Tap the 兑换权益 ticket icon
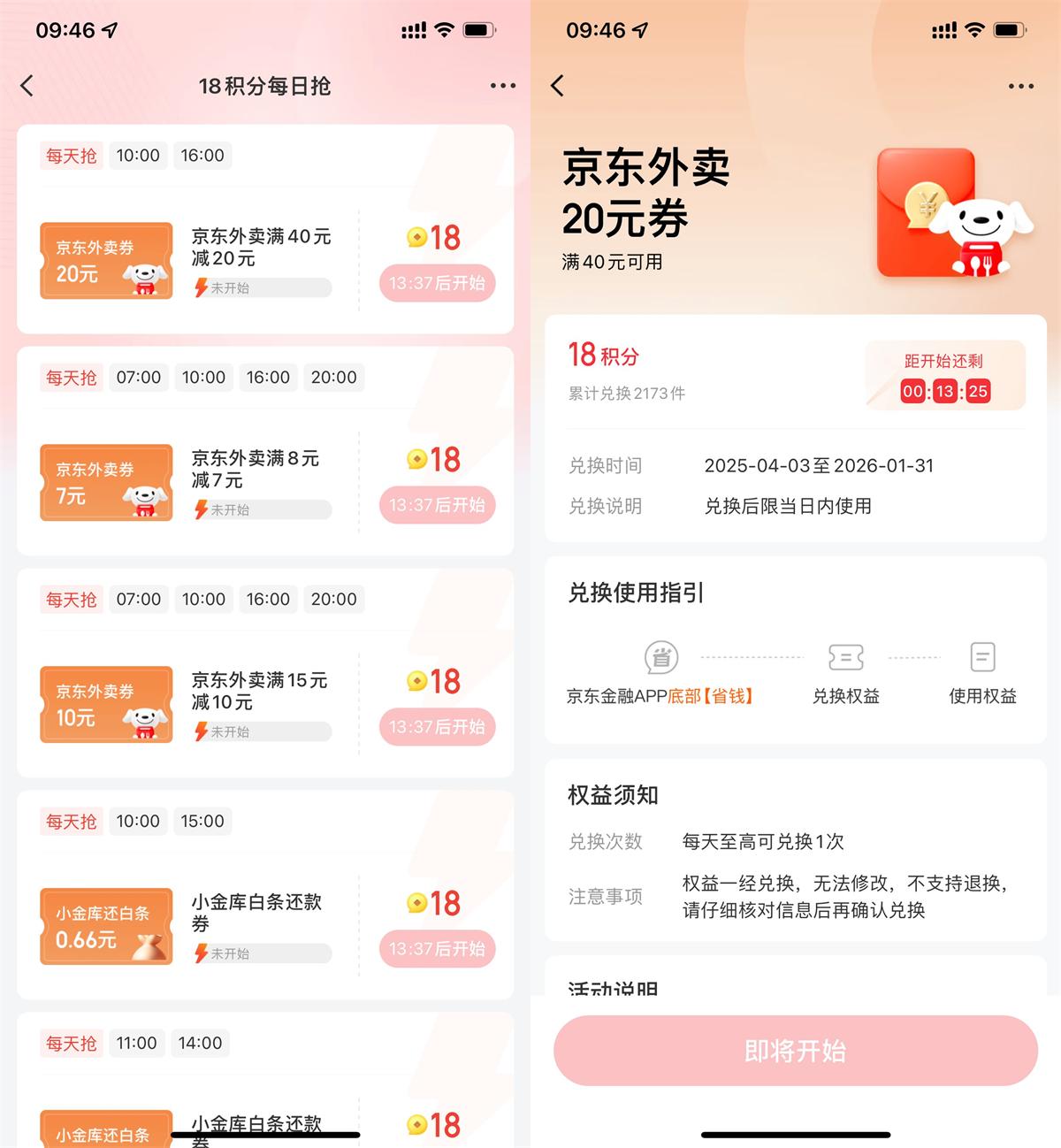Screen dimensions: 1061x1148 844,657
